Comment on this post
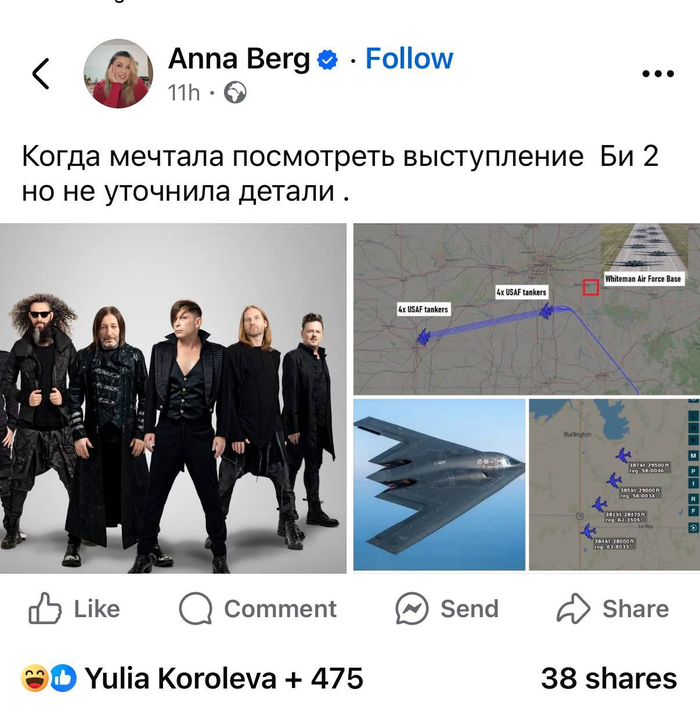This screenshot has width=700, height=721. pos(258,609)
